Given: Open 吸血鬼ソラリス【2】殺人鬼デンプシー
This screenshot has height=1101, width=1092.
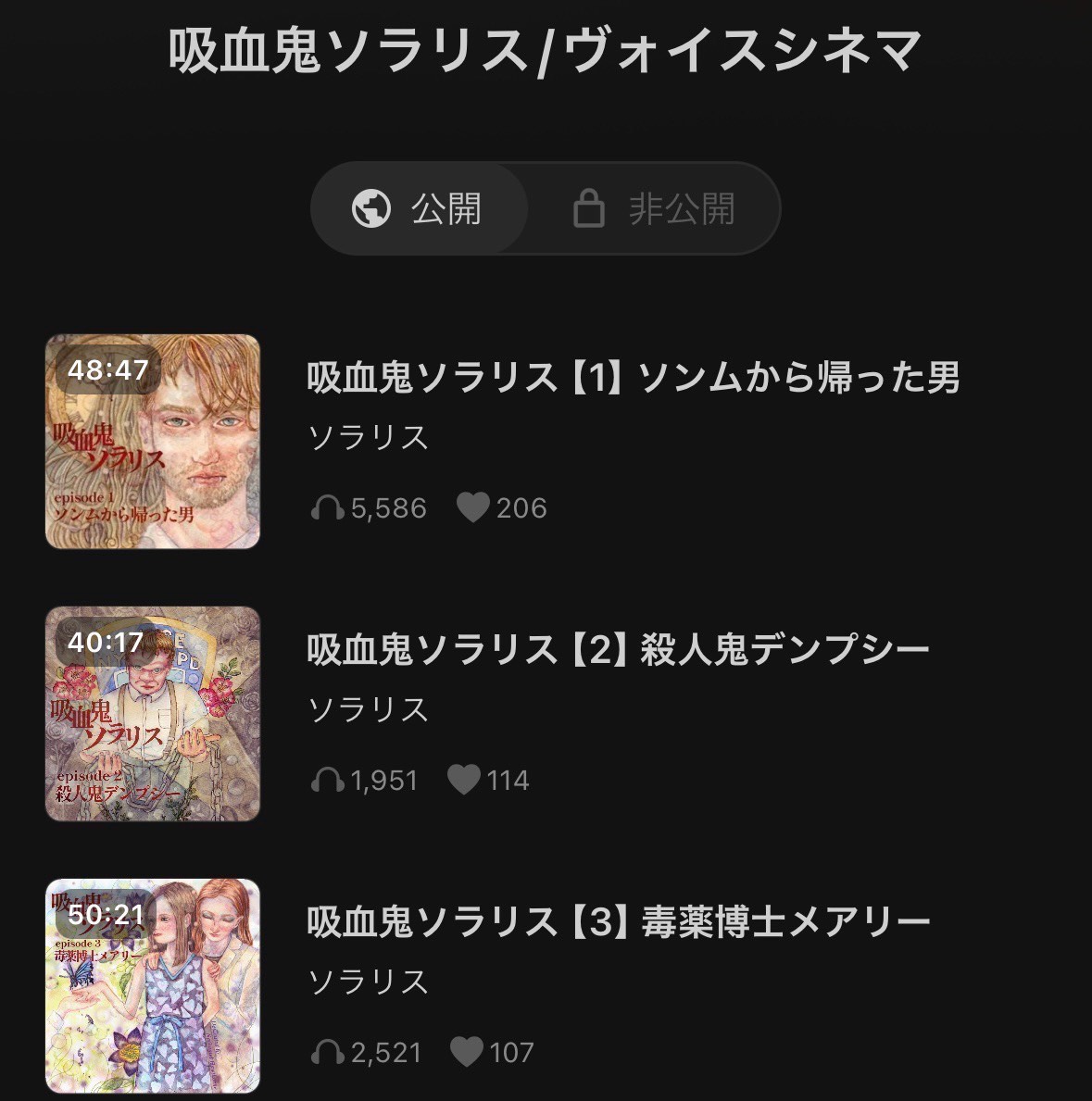Looking at the screenshot, I should (x=618, y=650).
